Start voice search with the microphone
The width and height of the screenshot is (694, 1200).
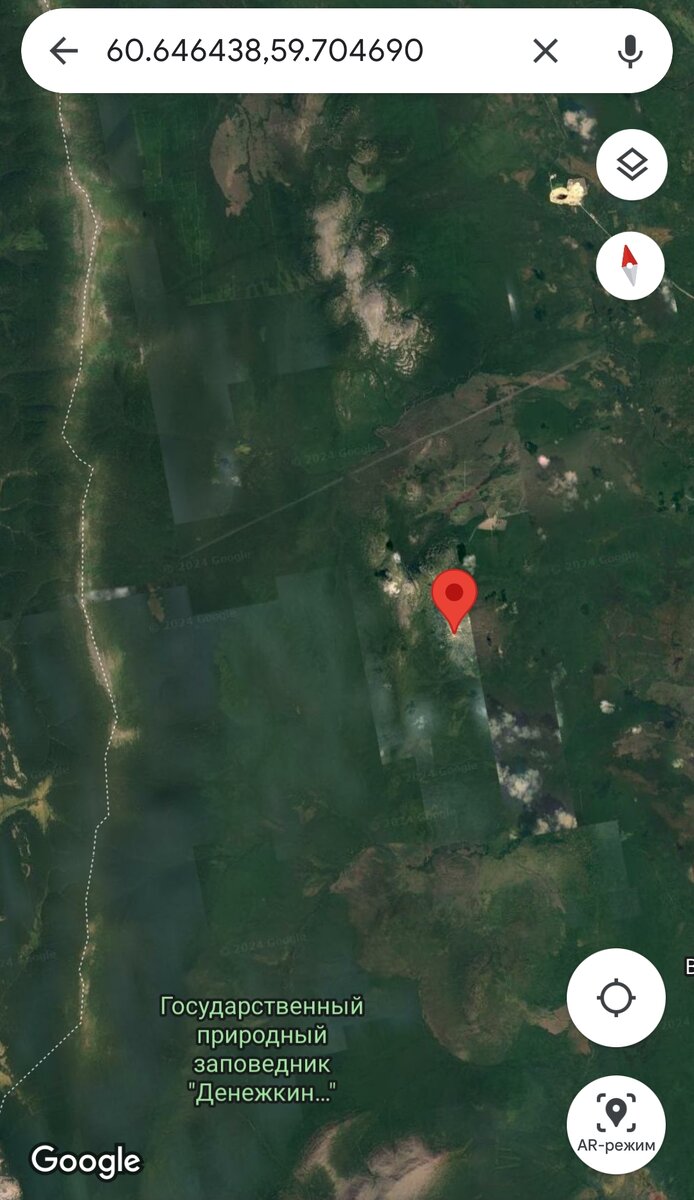pyautogui.click(x=630, y=51)
